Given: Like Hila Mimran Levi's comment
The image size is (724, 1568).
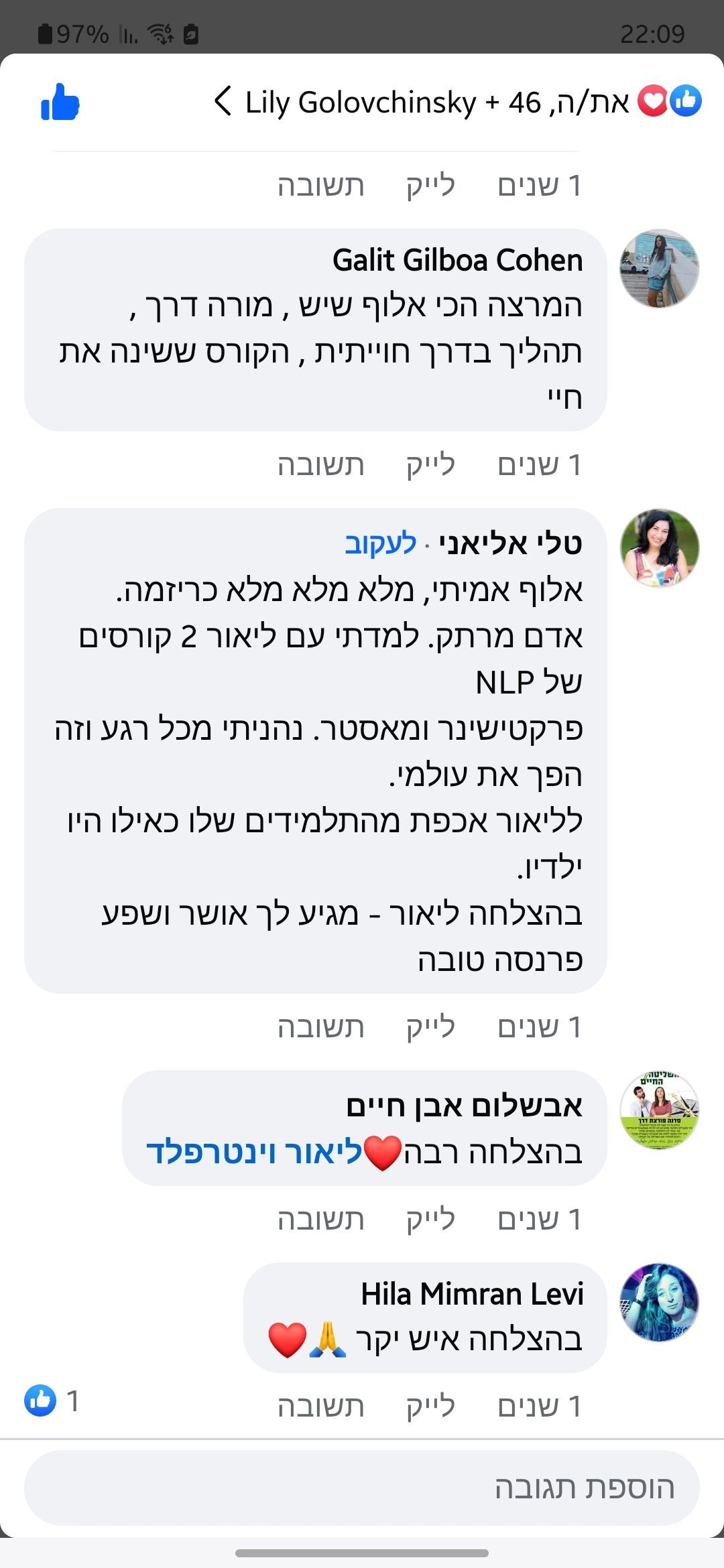Looking at the screenshot, I should point(430,1407).
